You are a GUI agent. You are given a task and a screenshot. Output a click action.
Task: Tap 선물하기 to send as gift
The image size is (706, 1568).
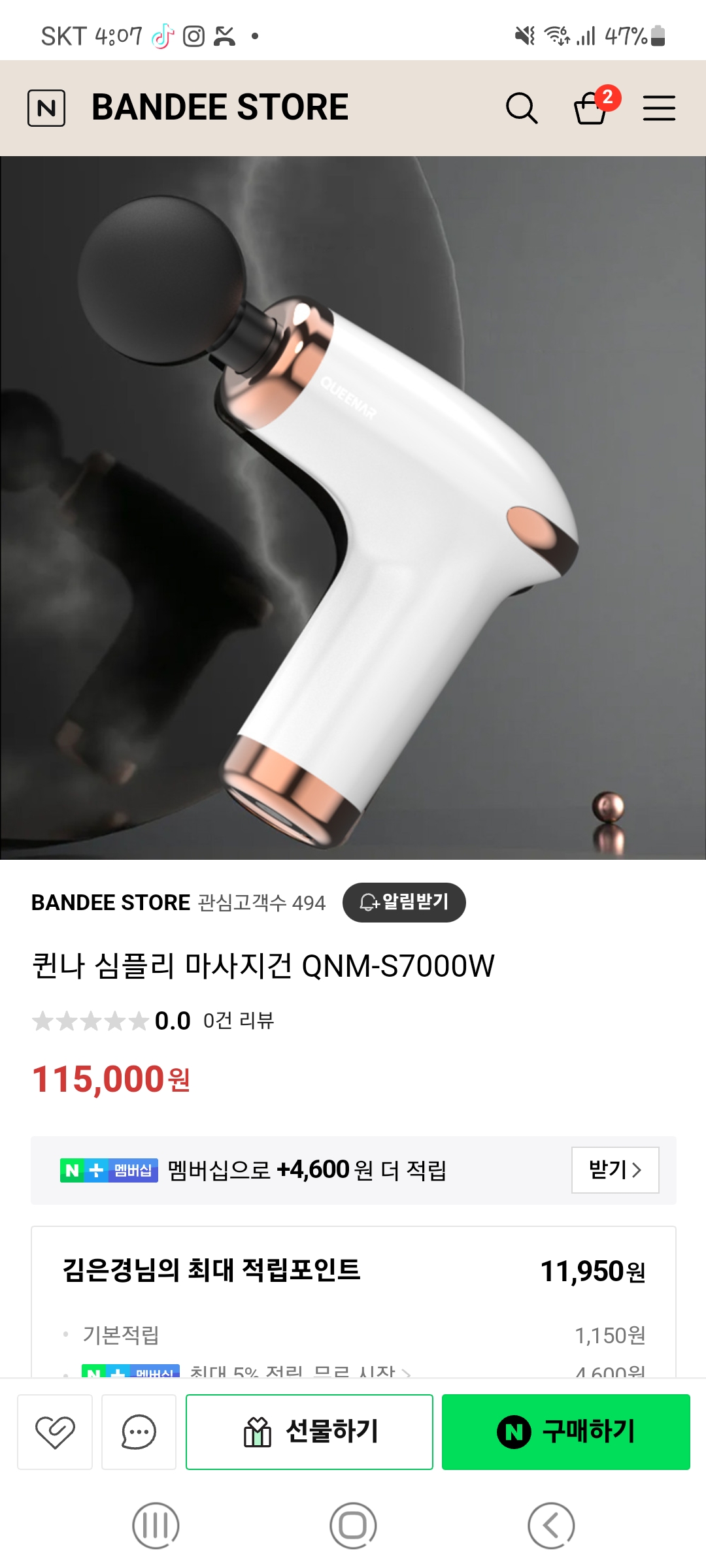pyautogui.click(x=309, y=1431)
